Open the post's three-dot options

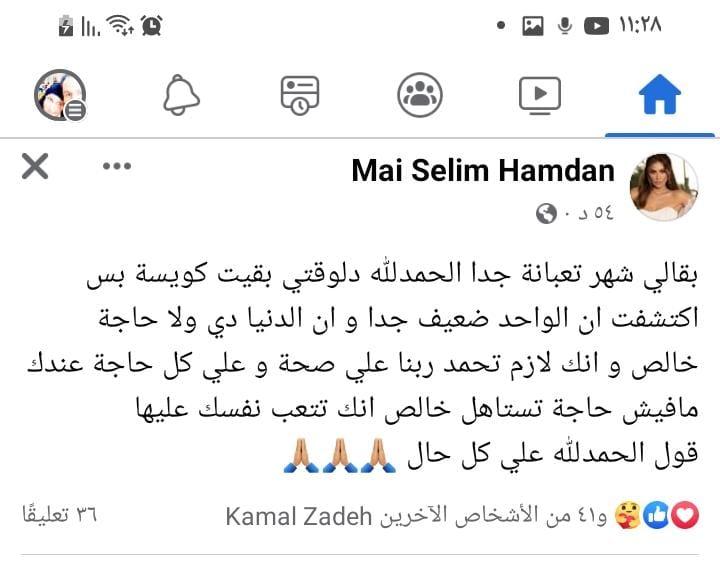pos(117,166)
